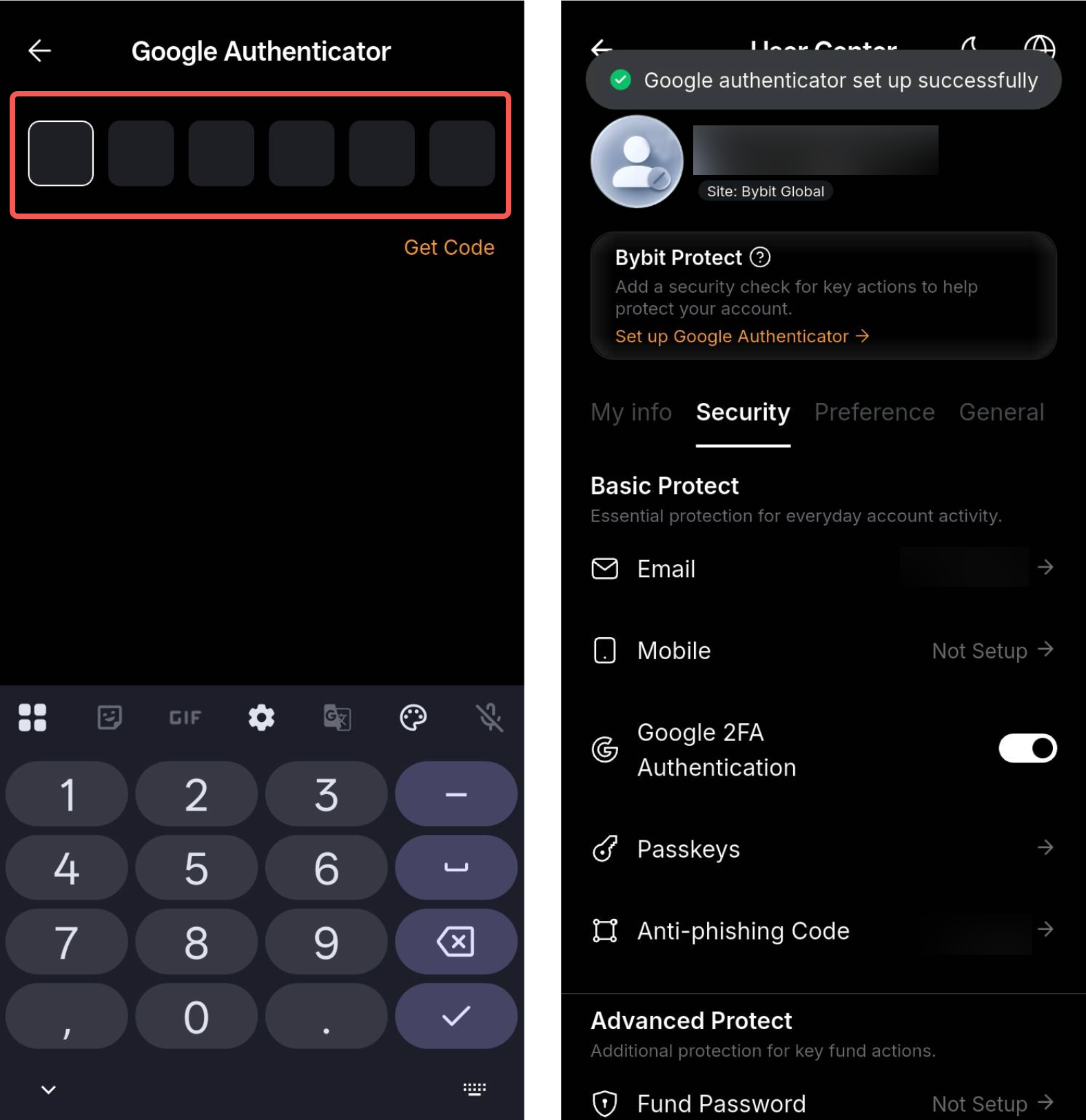The width and height of the screenshot is (1086, 1120).
Task: Open the Email security row
Action: (823, 568)
